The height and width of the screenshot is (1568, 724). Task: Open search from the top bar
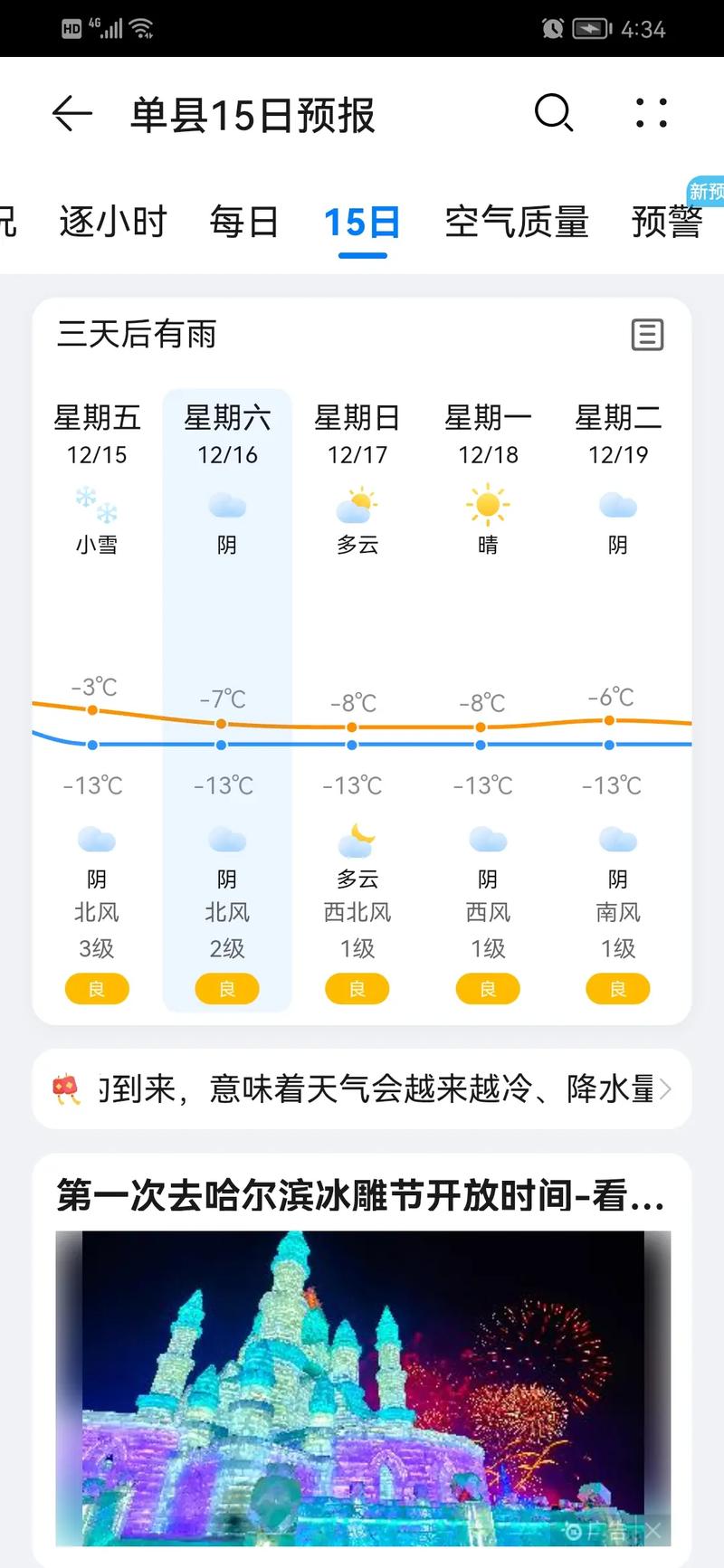[x=555, y=114]
